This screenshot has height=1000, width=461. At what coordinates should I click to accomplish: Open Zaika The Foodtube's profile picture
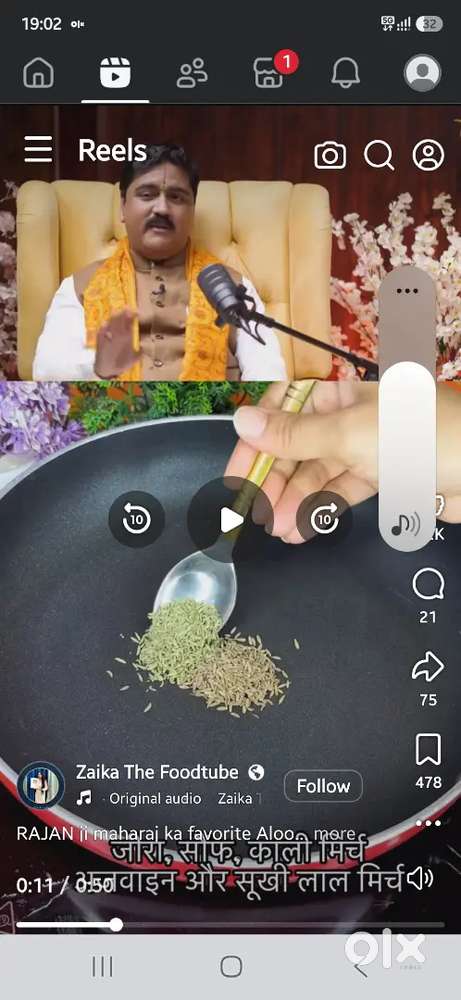click(x=41, y=786)
